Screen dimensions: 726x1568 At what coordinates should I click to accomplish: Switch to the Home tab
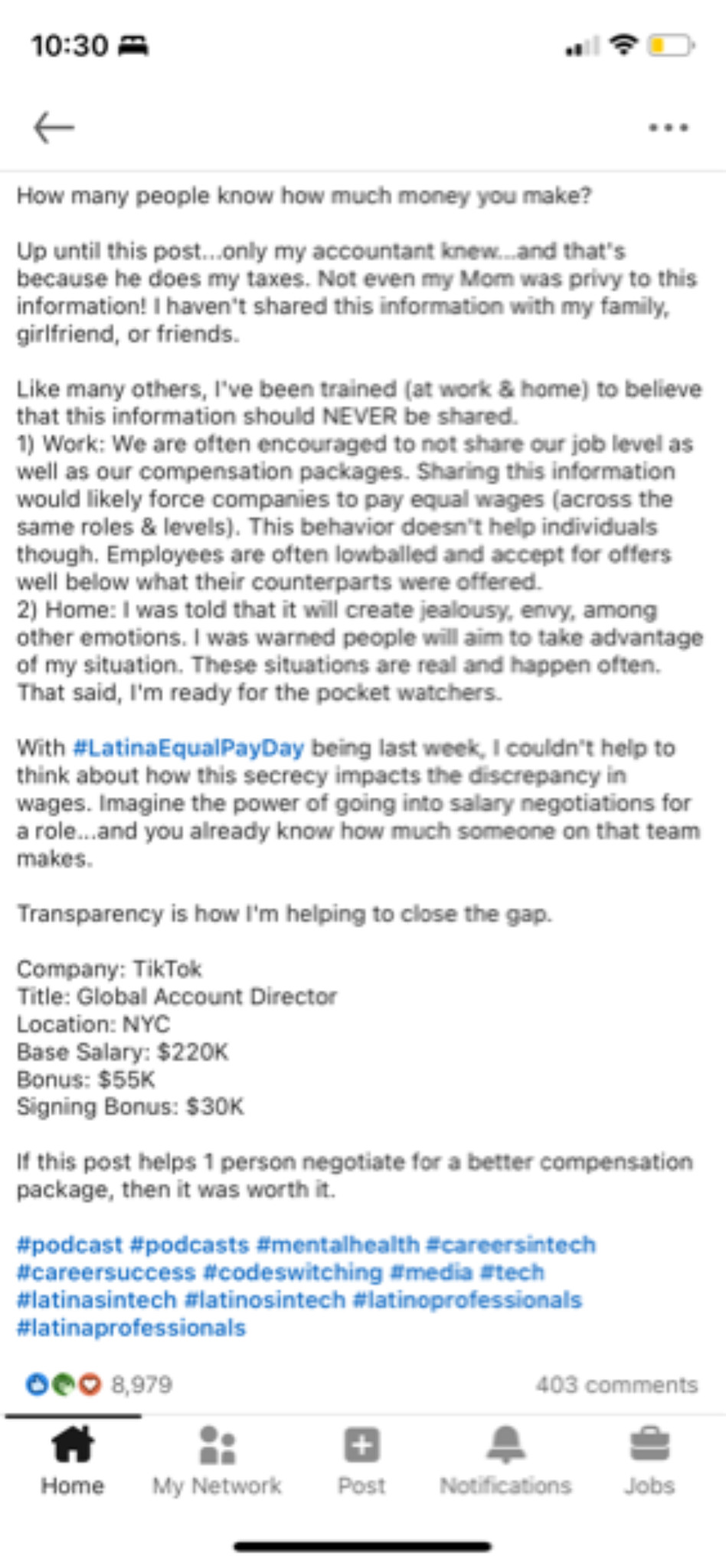[72, 1461]
